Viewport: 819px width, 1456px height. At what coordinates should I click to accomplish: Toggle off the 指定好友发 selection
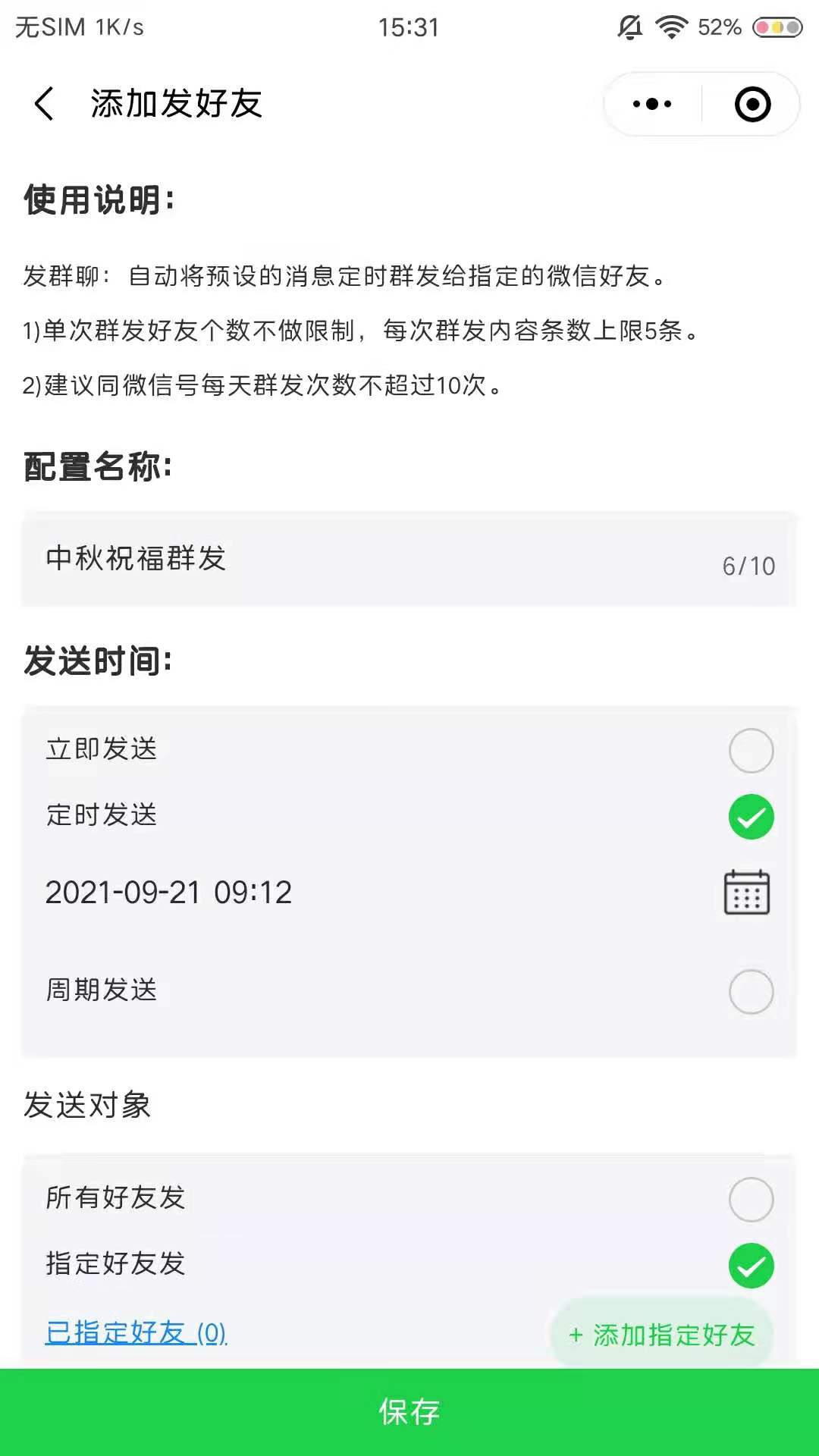pyautogui.click(x=750, y=1265)
